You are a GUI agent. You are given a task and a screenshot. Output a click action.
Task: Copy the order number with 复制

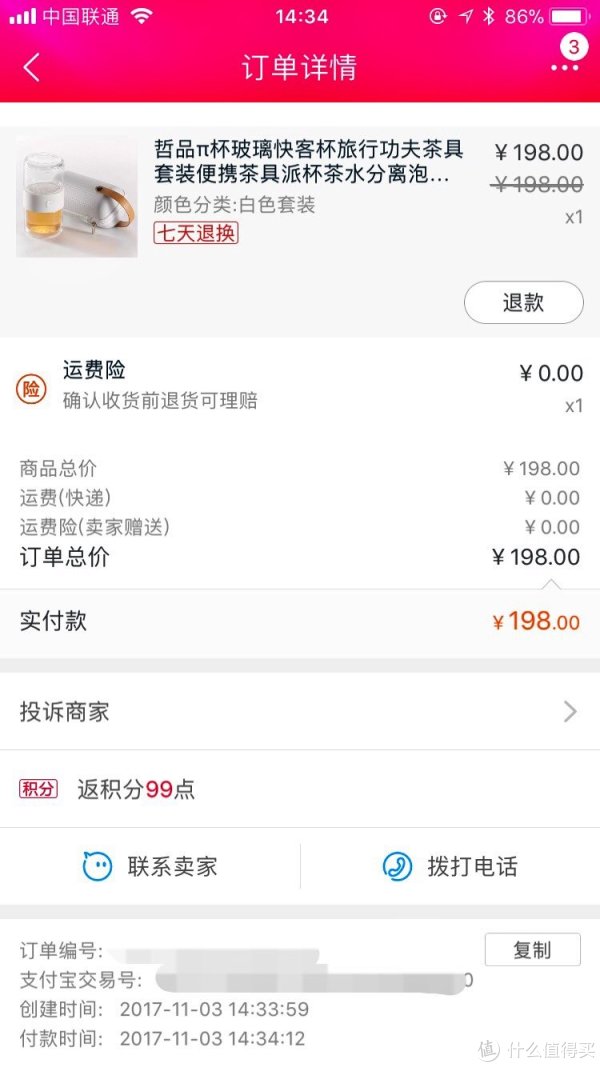(x=532, y=950)
